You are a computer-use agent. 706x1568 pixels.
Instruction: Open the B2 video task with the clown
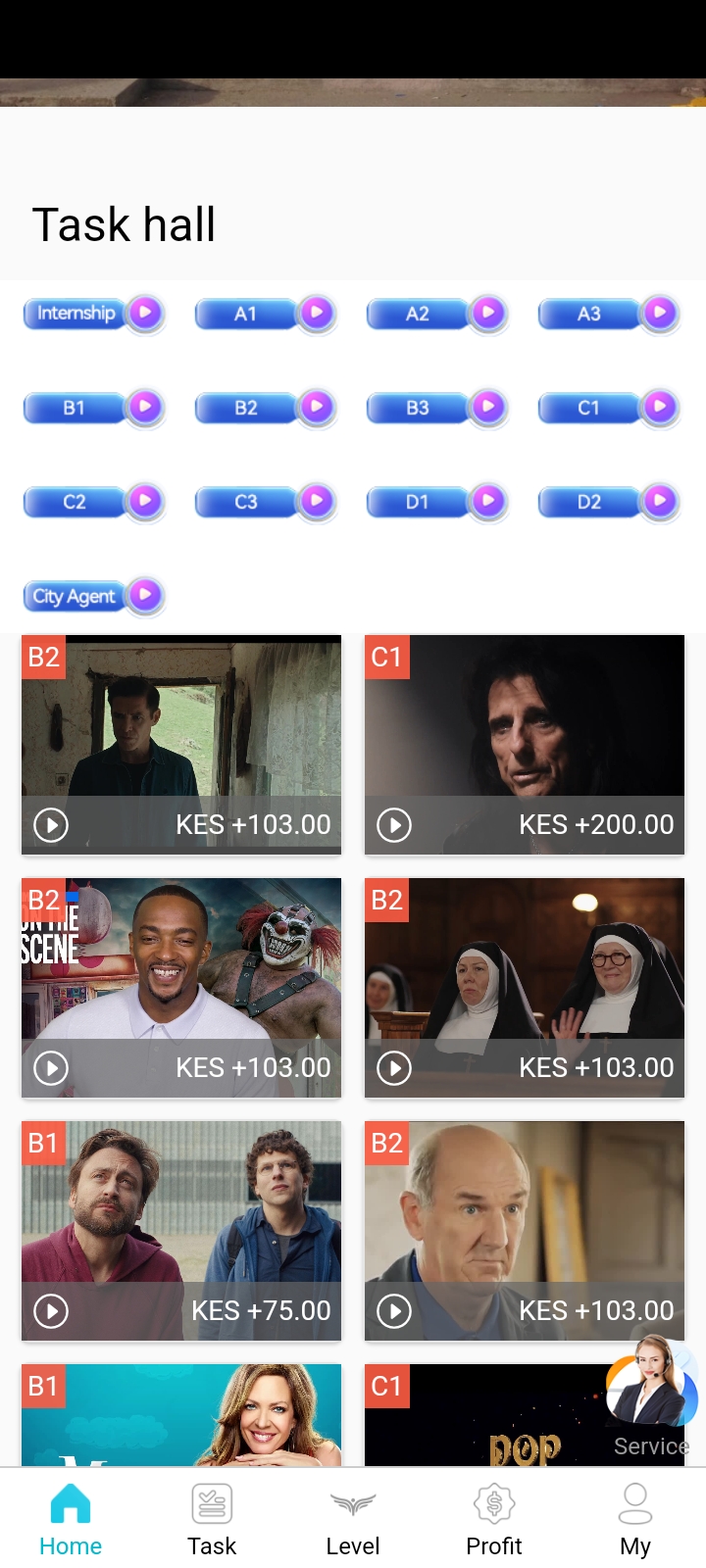point(181,988)
